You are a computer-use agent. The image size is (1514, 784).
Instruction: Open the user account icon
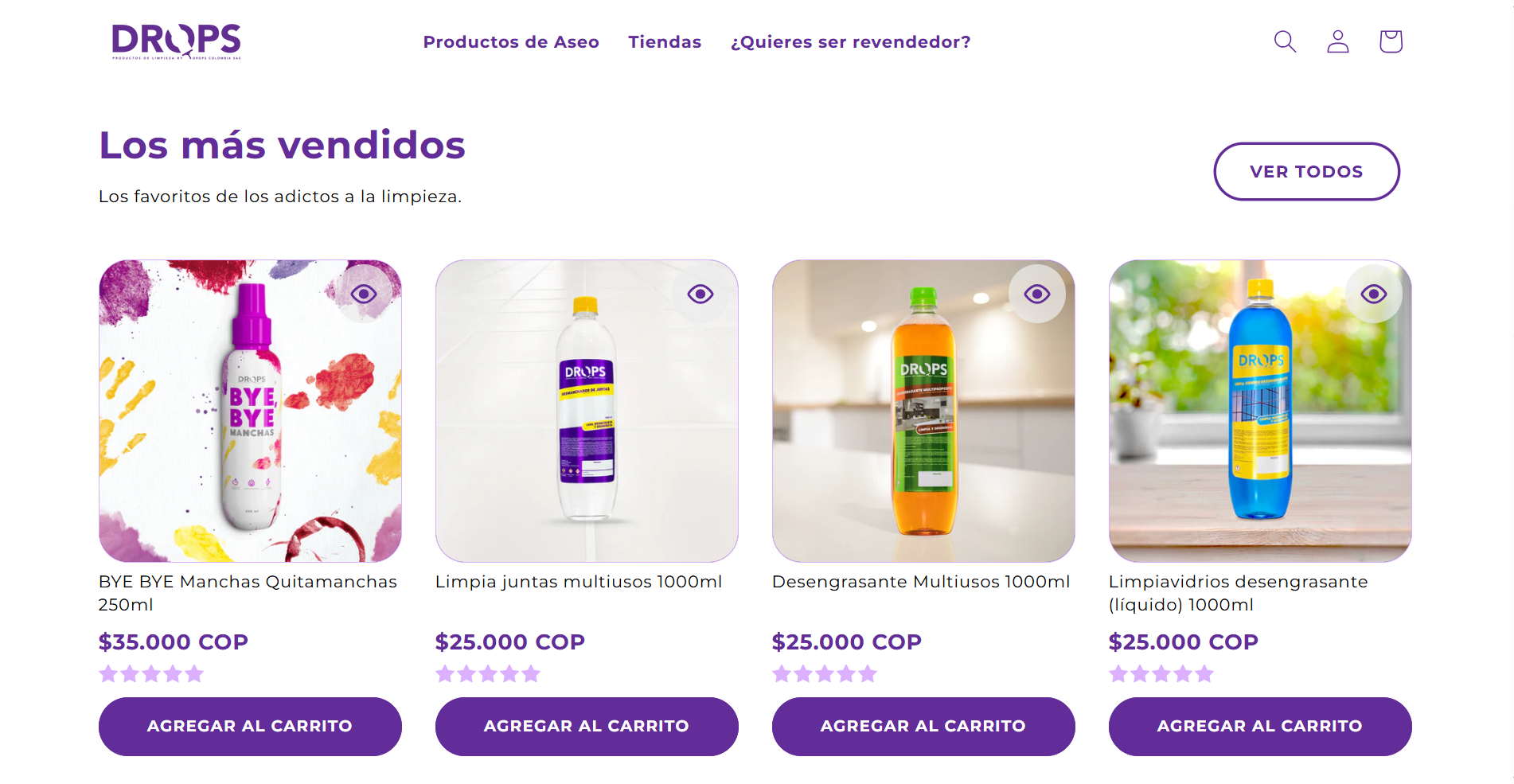pyautogui.click(x=1338, y=41)
